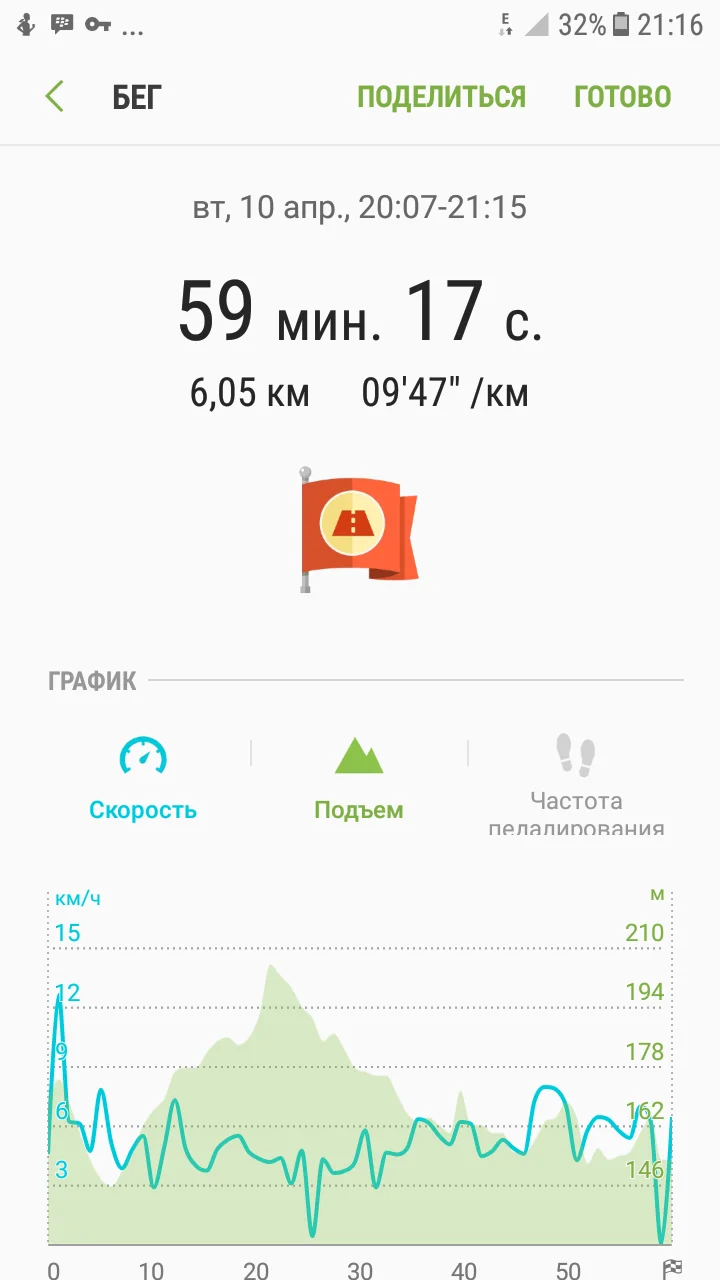720x1280 pixels.
Task: Select the Скорость chart option
Action: [x=143, y=781]
